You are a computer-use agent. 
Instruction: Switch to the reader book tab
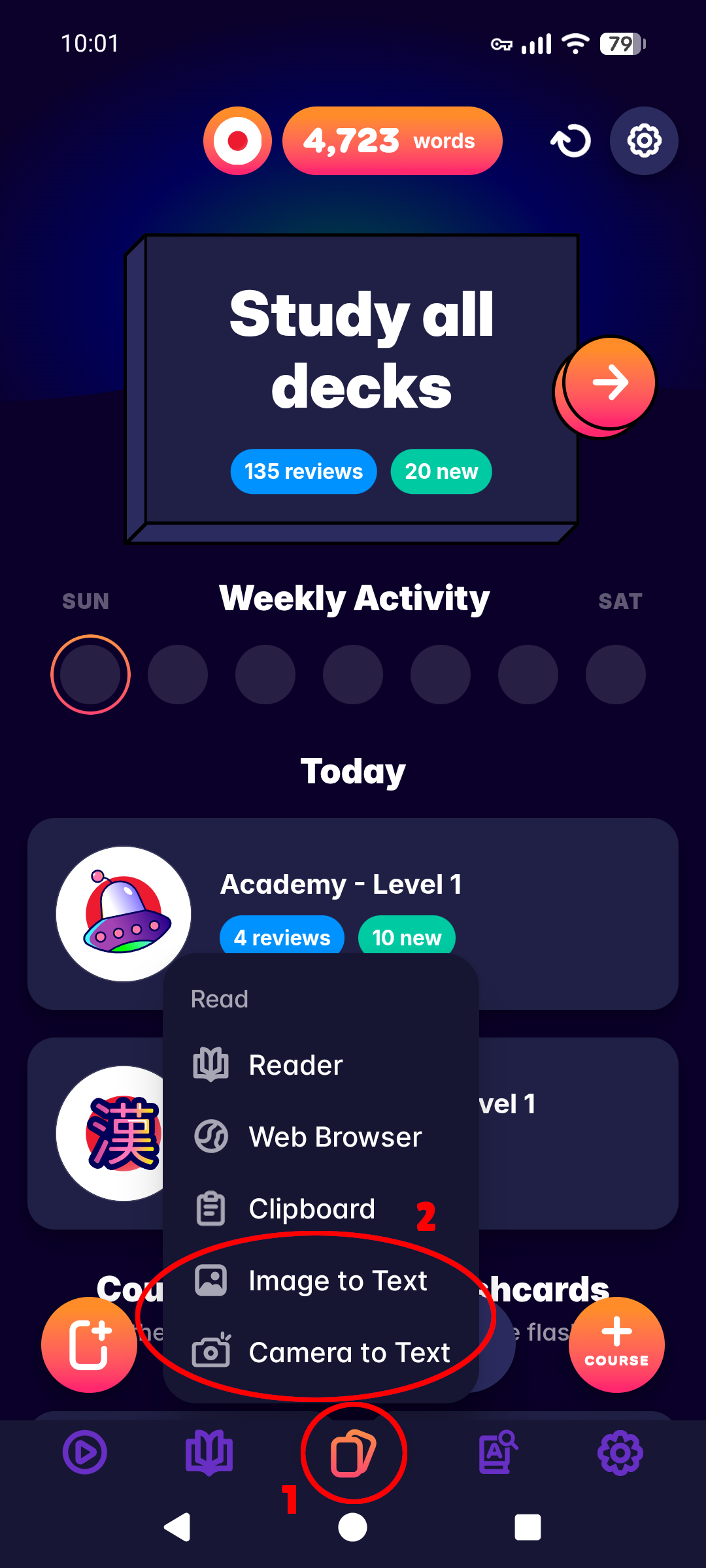click(x=209, y=1452)
